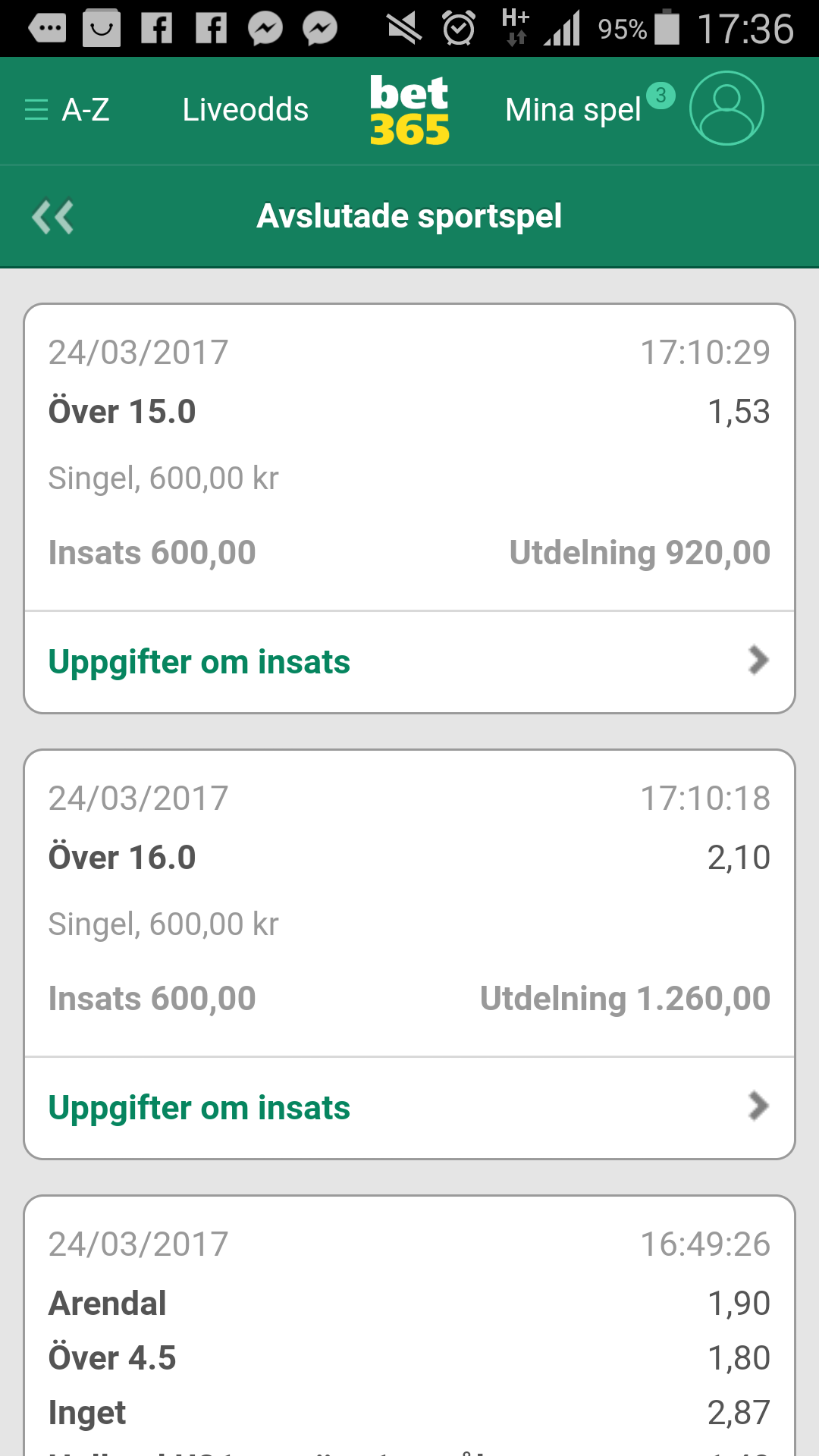Tap the bet365 logo to go home
The image size is (819, 1456).
(409, 110)
